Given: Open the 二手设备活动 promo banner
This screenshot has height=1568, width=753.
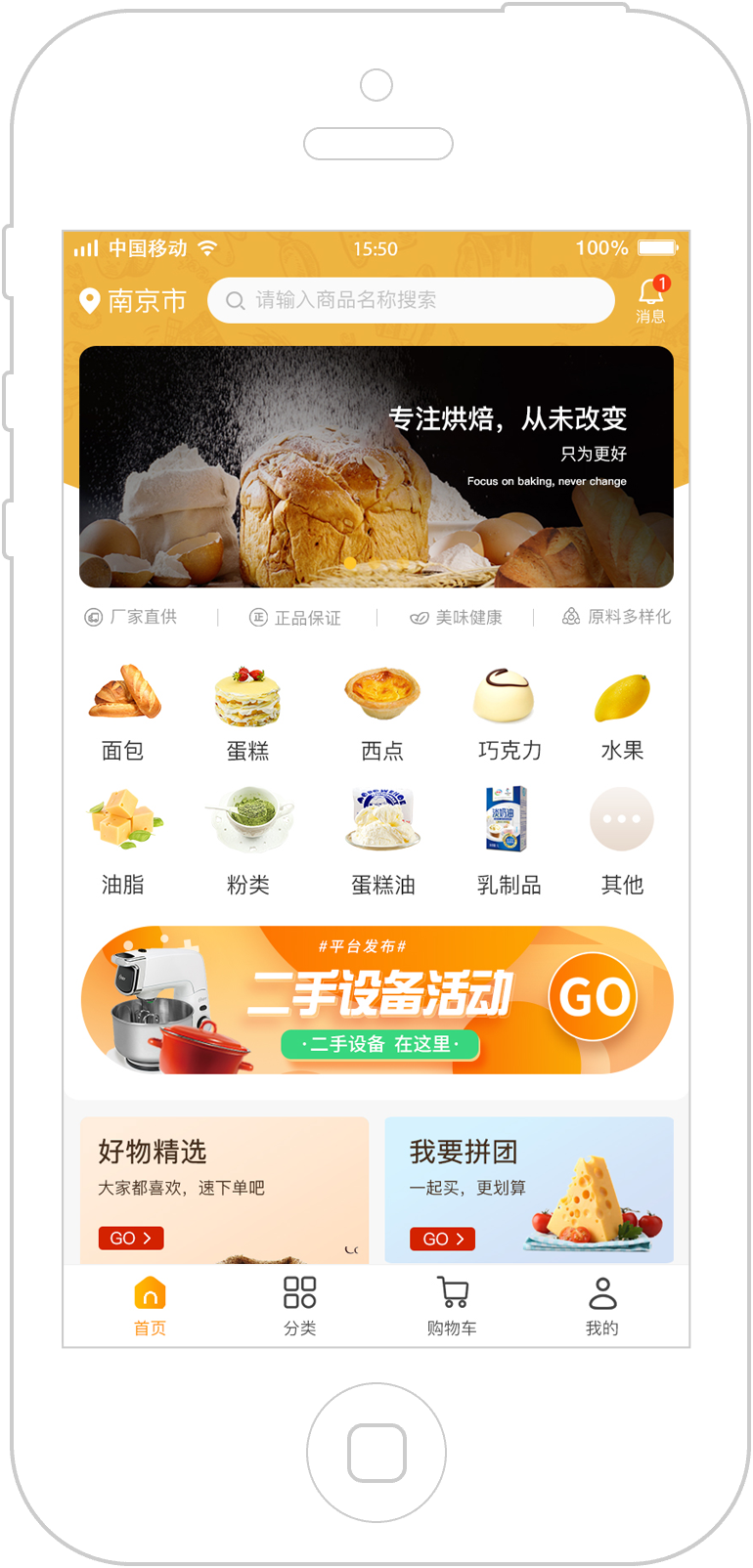Looking at the screenshot, I should [x=376, y=1000].
